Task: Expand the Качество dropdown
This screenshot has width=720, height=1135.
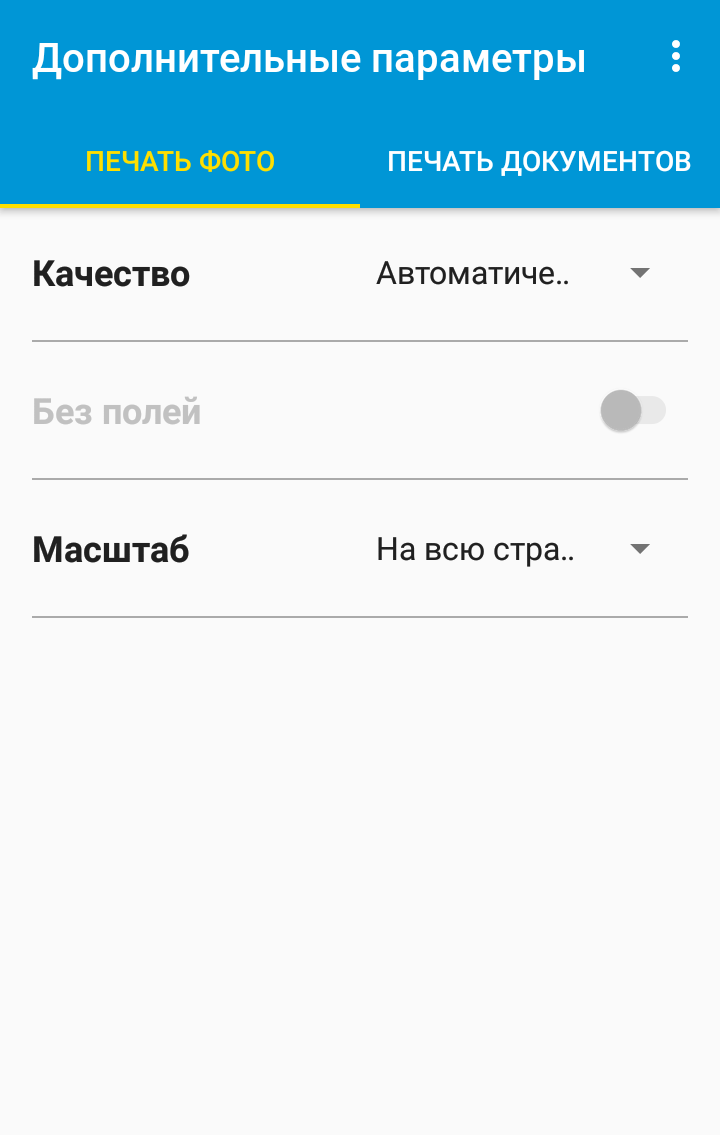Action: tap(513, 274)
